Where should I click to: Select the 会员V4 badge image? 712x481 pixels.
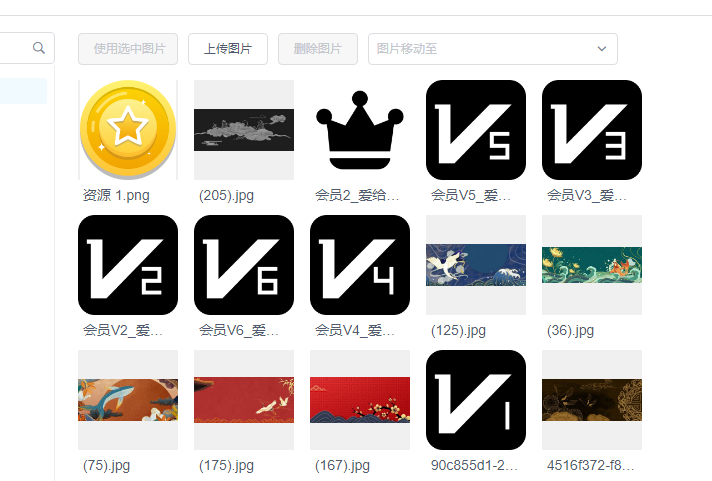point(360,265)
